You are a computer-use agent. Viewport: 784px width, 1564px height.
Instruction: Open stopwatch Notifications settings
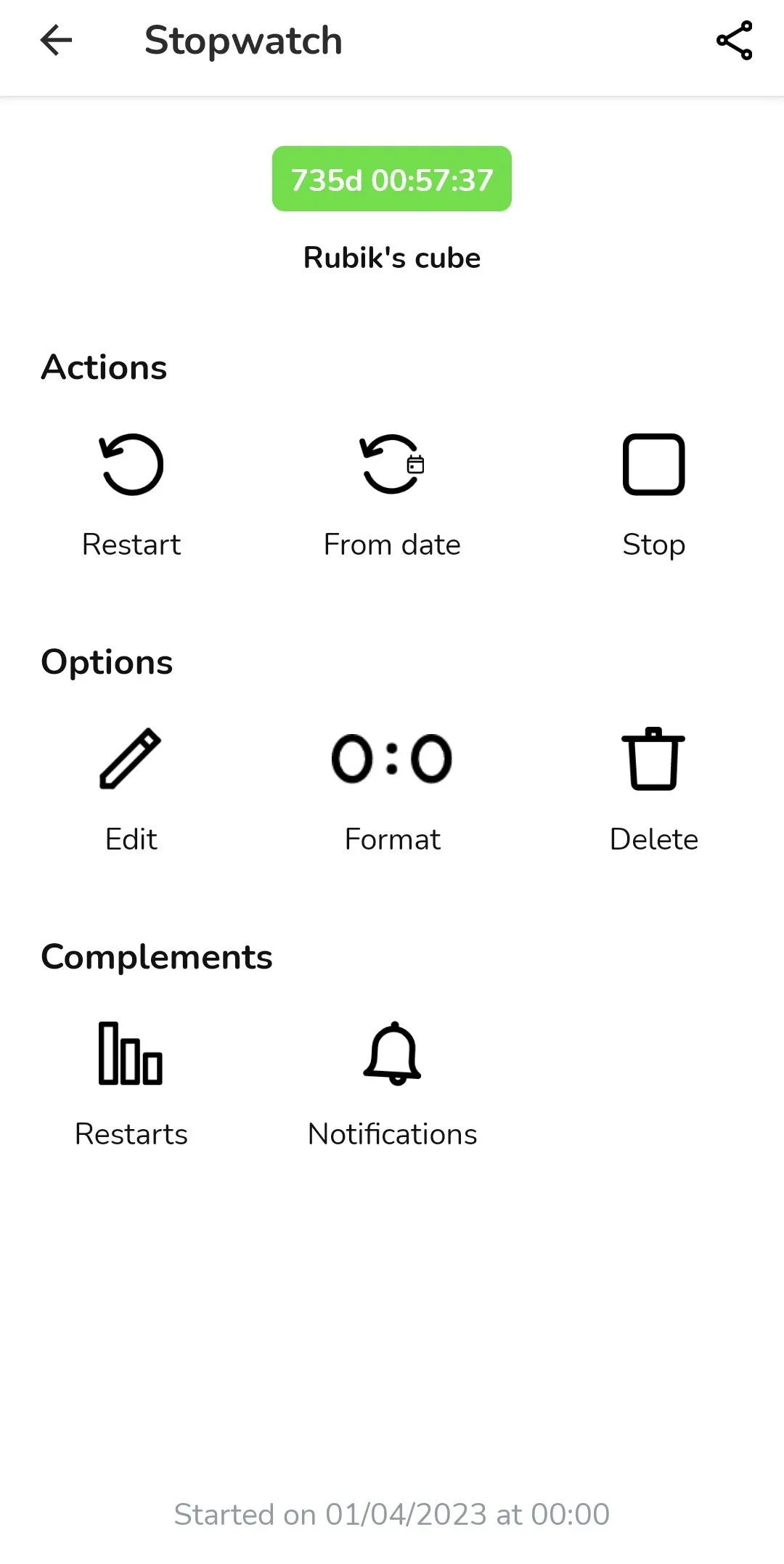[x=392, y=1054]
